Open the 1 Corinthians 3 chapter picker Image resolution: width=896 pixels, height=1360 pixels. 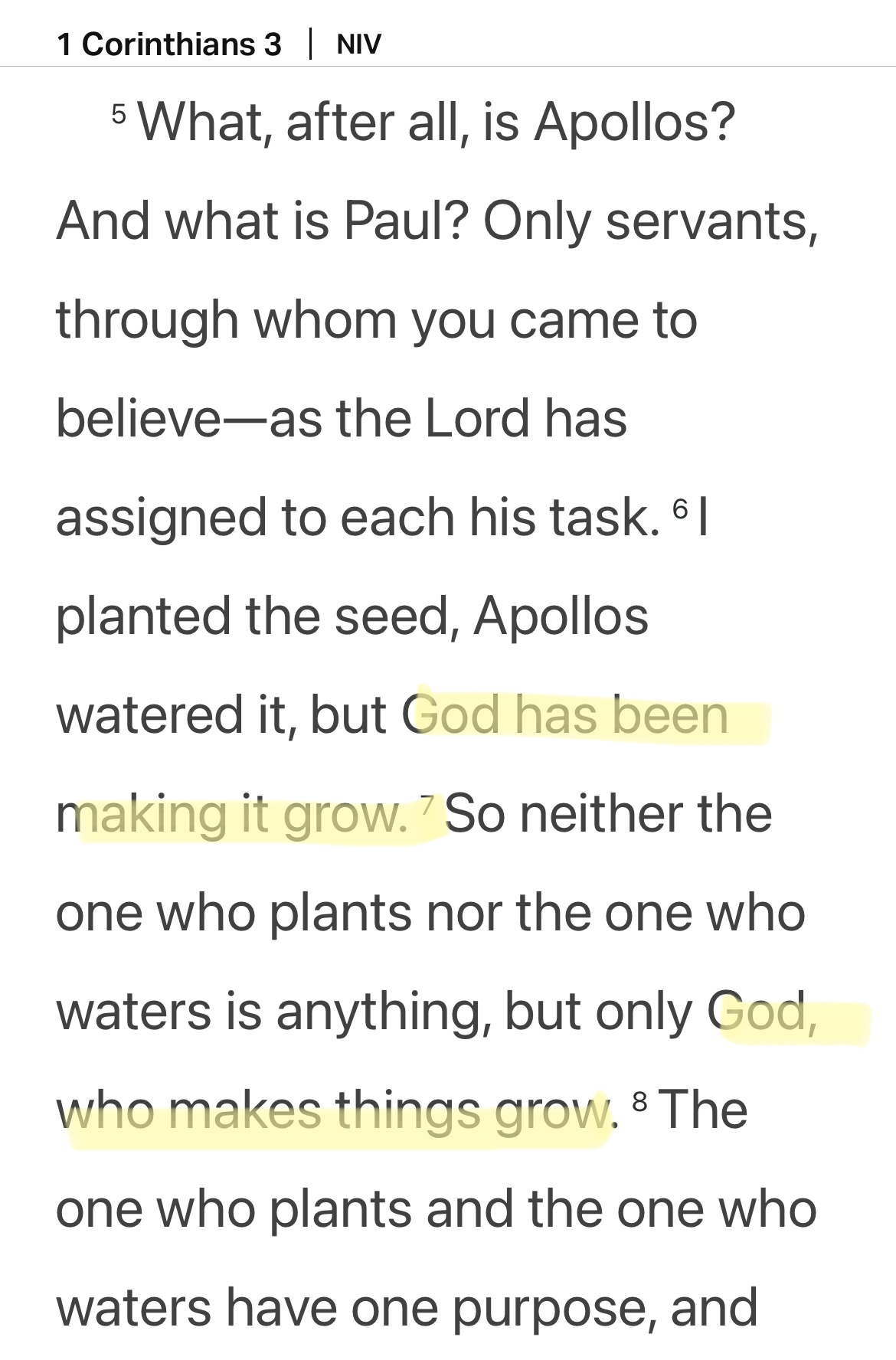pos(169,44)
